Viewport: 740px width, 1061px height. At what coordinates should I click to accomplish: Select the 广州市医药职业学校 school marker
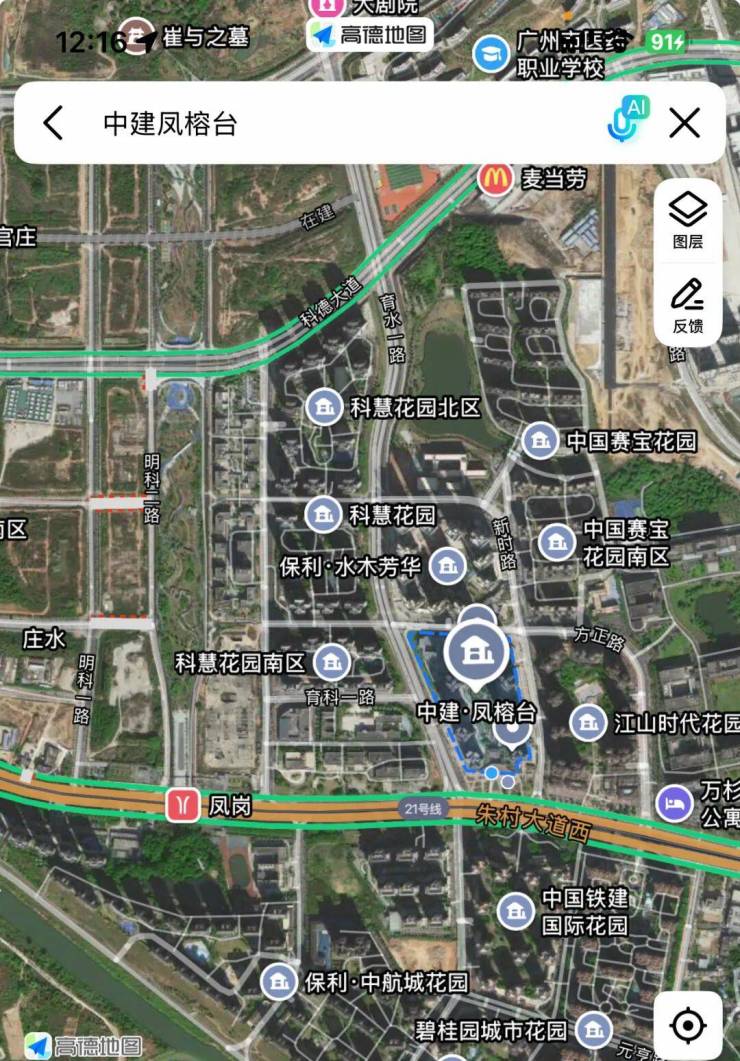click(491, 54)
